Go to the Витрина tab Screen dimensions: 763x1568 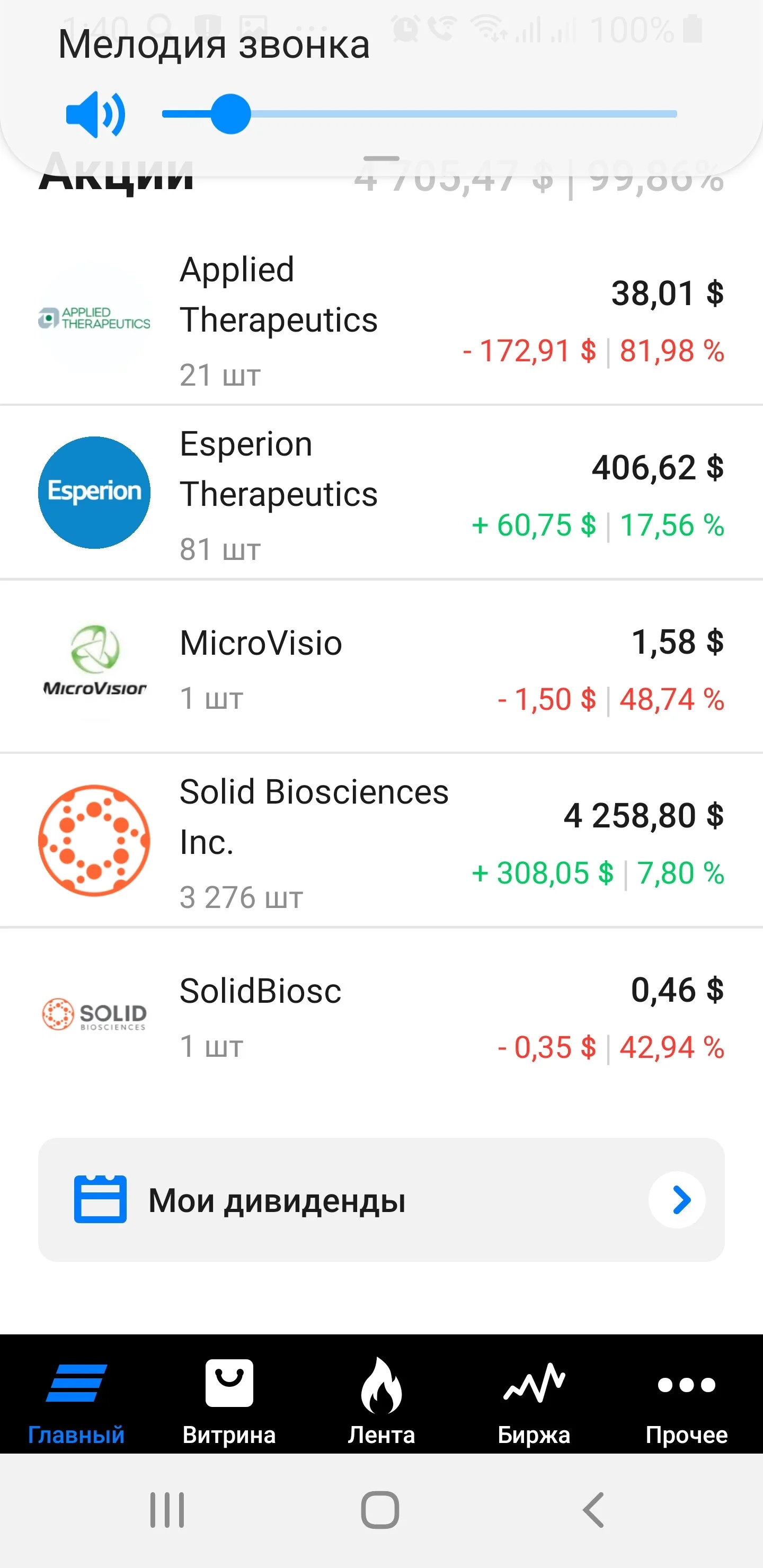(229, 1401)
